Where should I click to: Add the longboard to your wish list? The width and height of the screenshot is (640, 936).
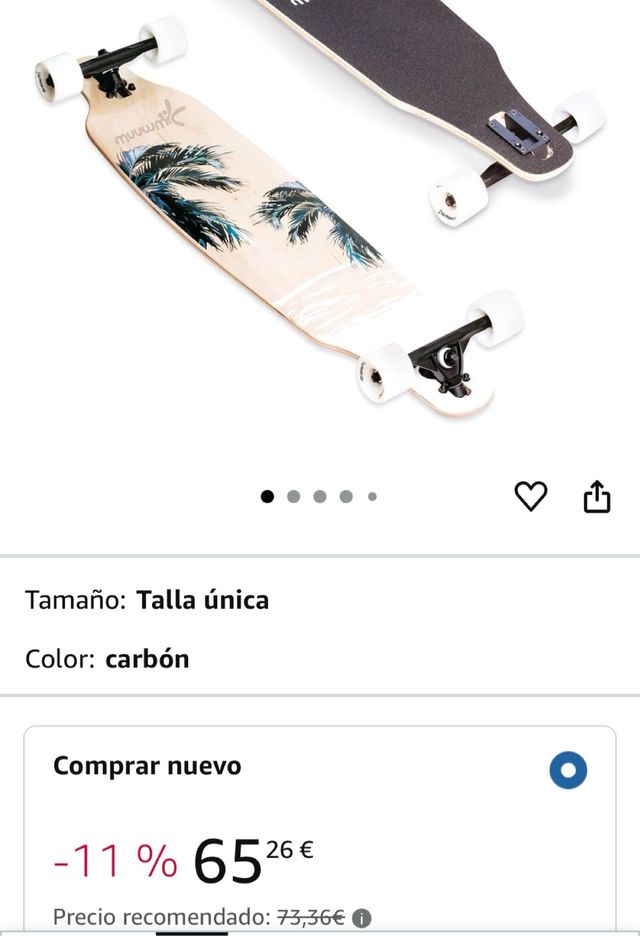point(531,496)
